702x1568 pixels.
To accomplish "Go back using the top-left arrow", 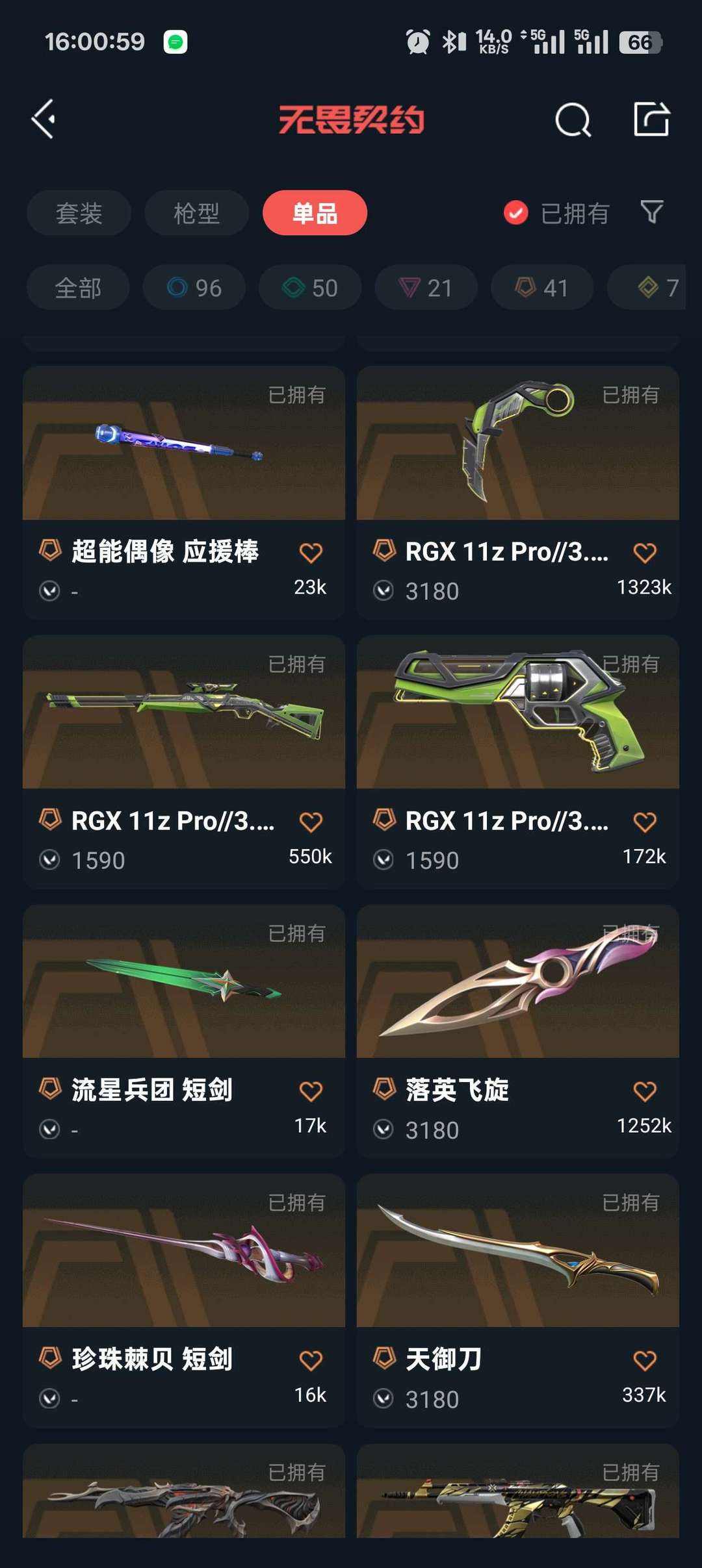I will pyautogui.click(x=44, y=120).
